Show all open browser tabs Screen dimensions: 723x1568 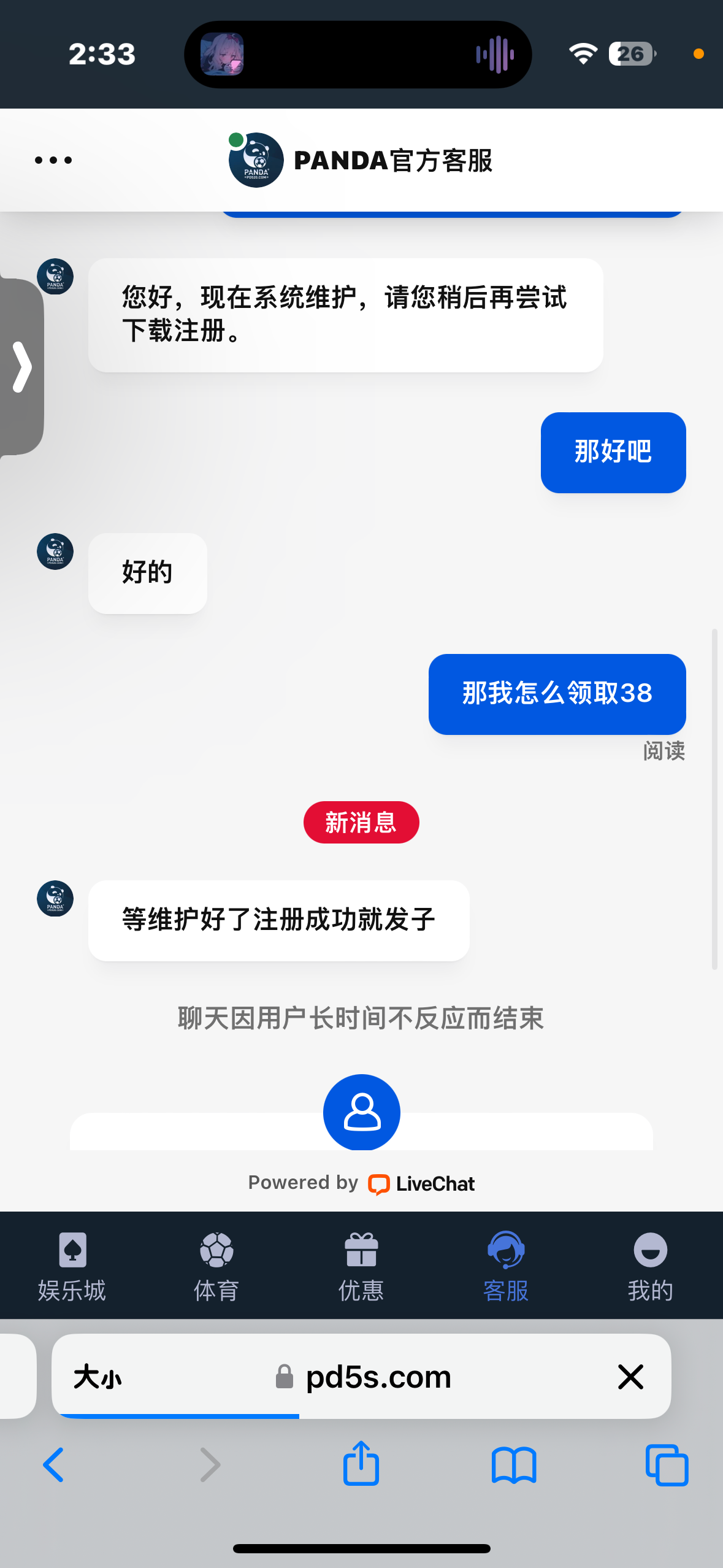[x=667, y=1465]
